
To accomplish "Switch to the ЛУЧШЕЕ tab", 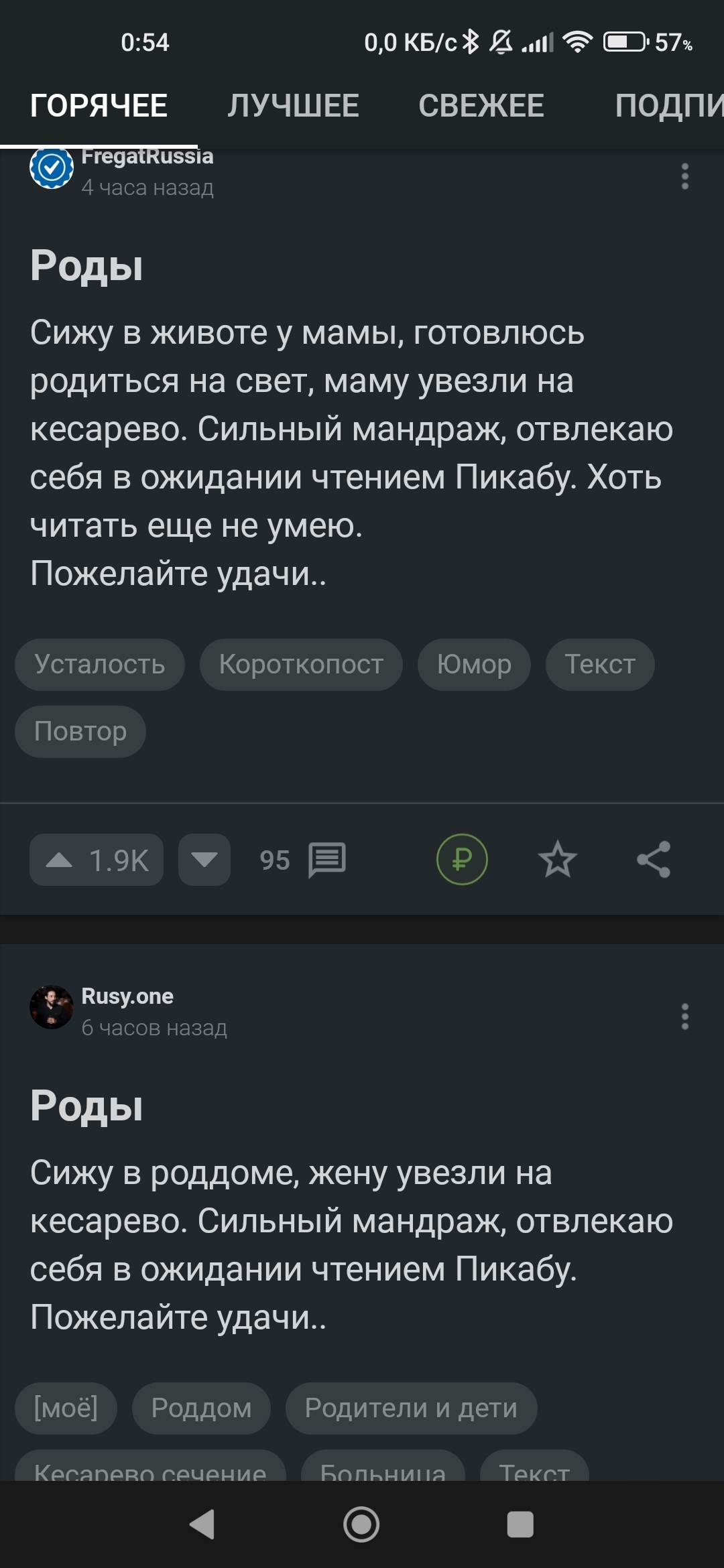I will [x=293, y=106].
